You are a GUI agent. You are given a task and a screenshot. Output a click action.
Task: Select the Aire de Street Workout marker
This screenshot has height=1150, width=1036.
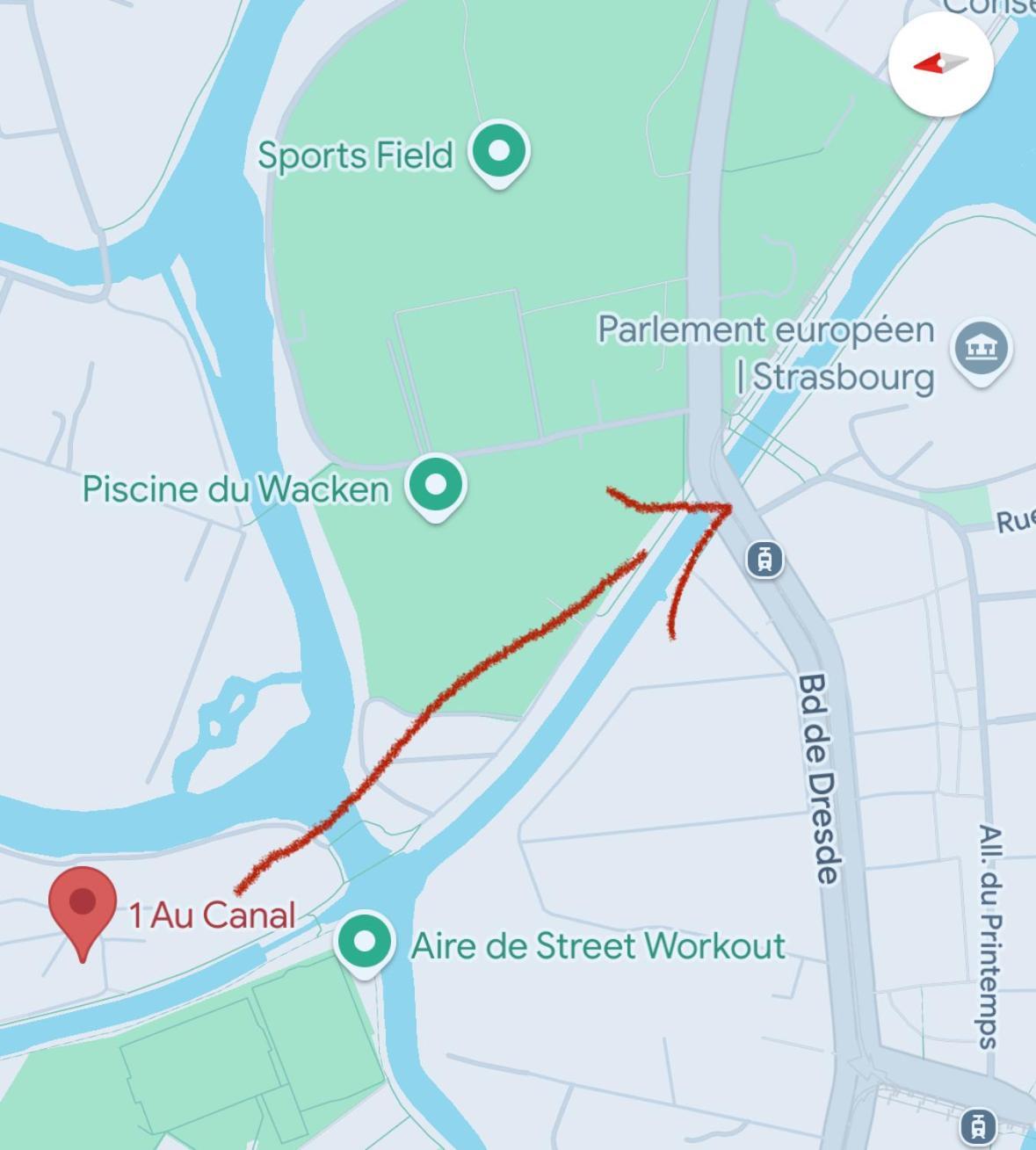[x=365, y=943]
